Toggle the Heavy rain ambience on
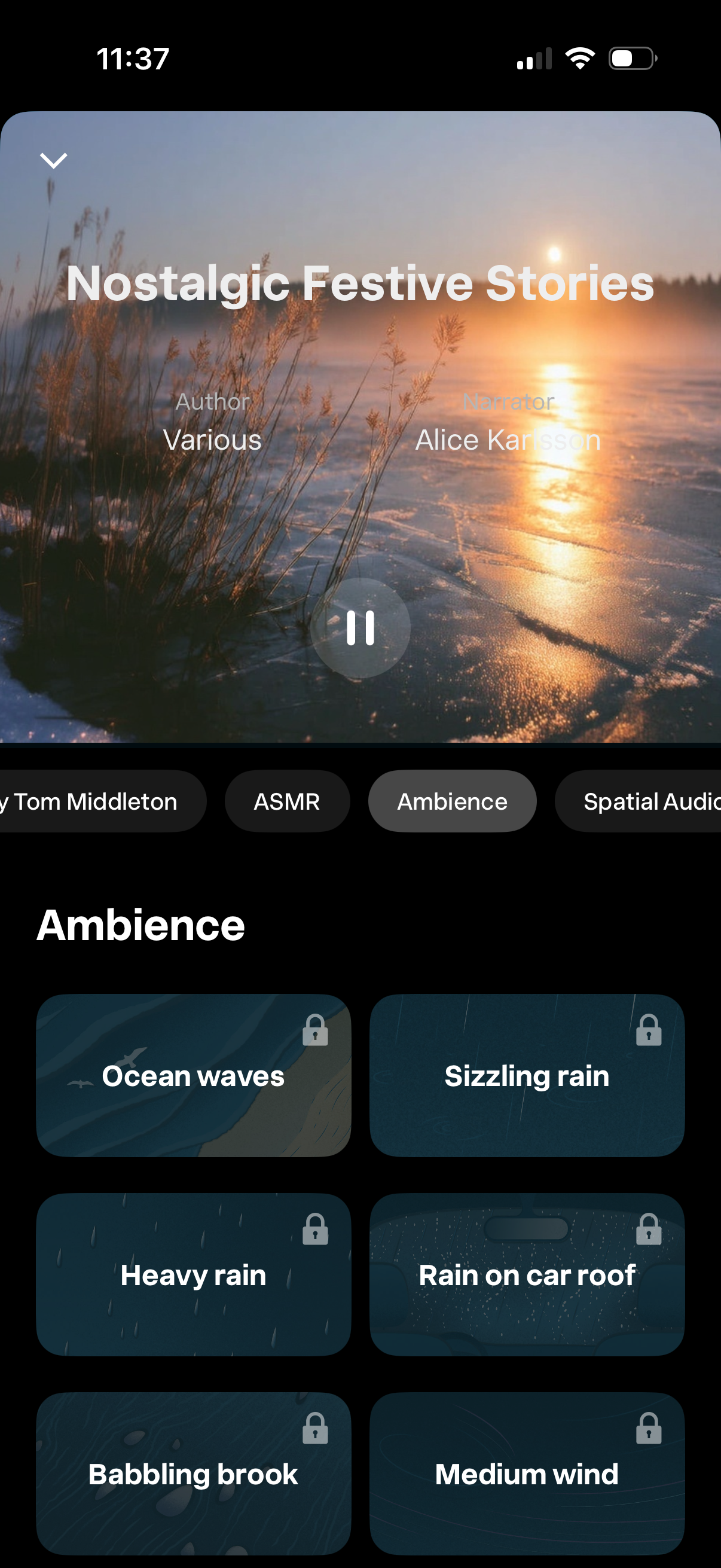This screenshot has height=1568, width=721. 193,1276
